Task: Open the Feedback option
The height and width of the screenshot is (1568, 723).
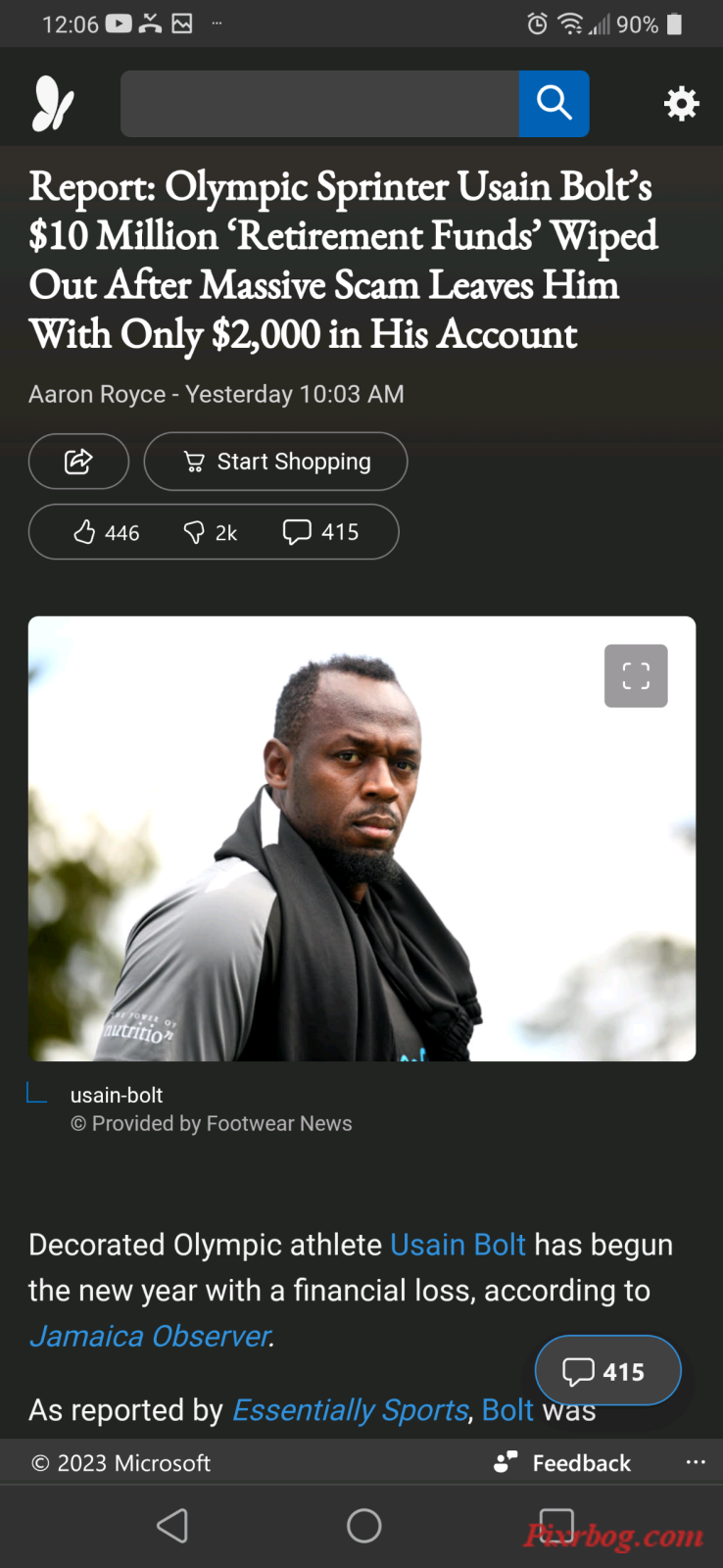Action: pos(563,1462)
